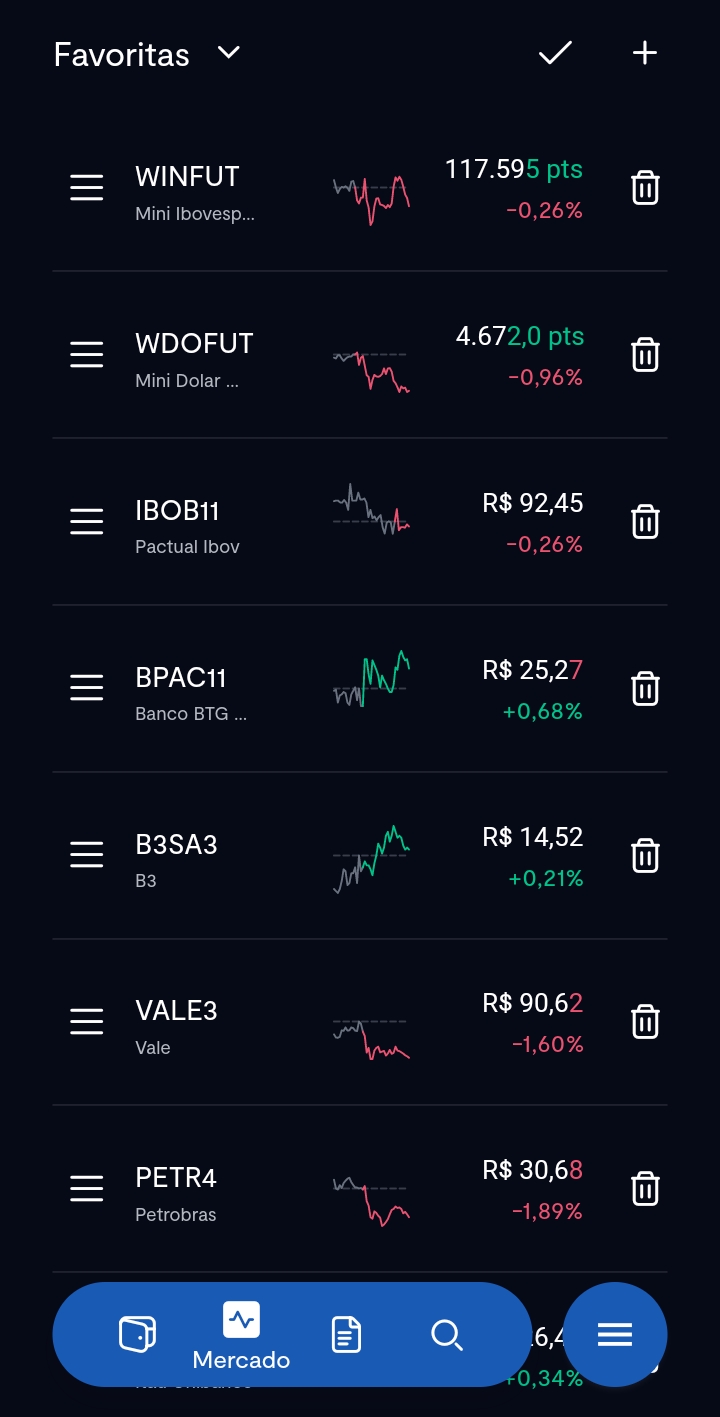Delete PETR4 from the watchlist
Image resolution: width=720 pixels, height=1417 pixels.
645,1189
